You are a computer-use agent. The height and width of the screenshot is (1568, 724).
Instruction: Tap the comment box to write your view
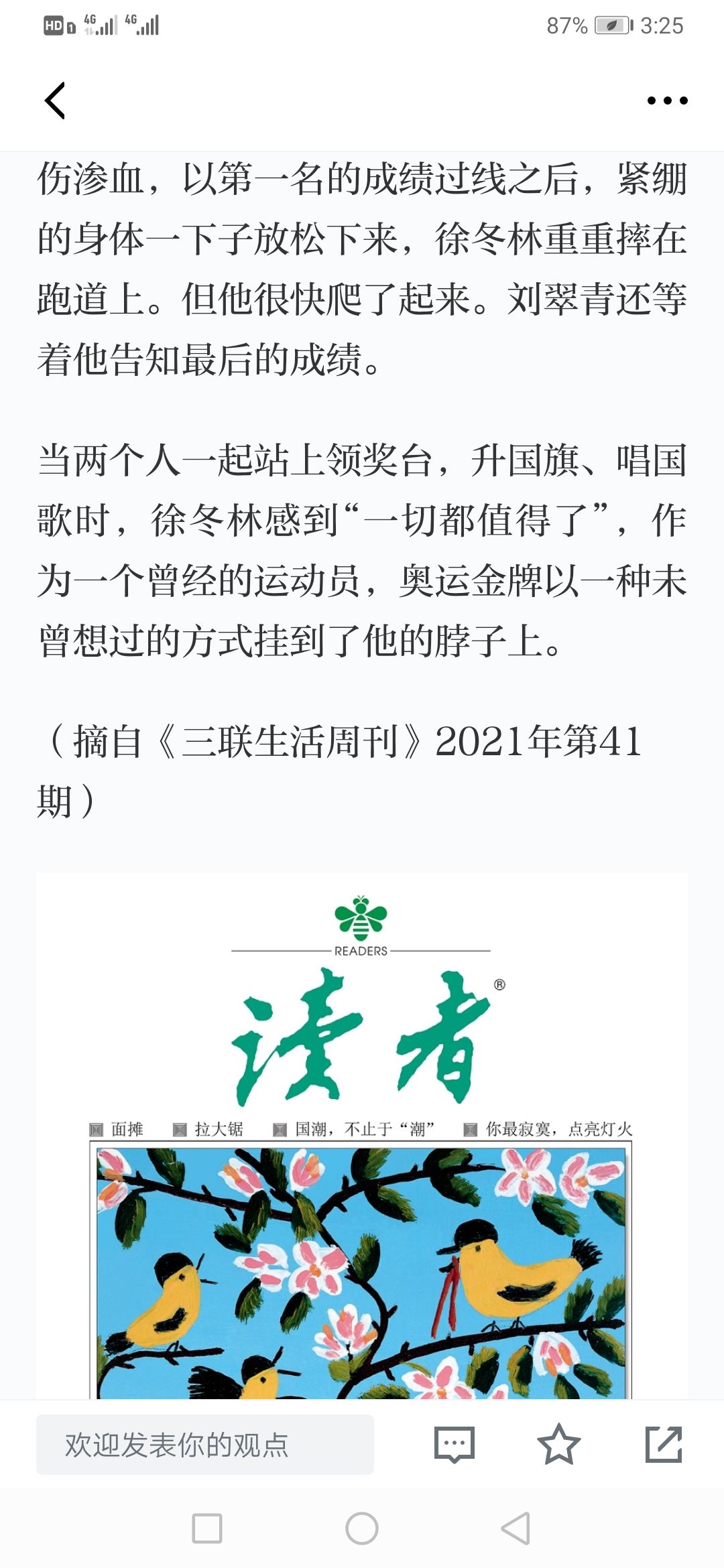[x=205, y=1445]
